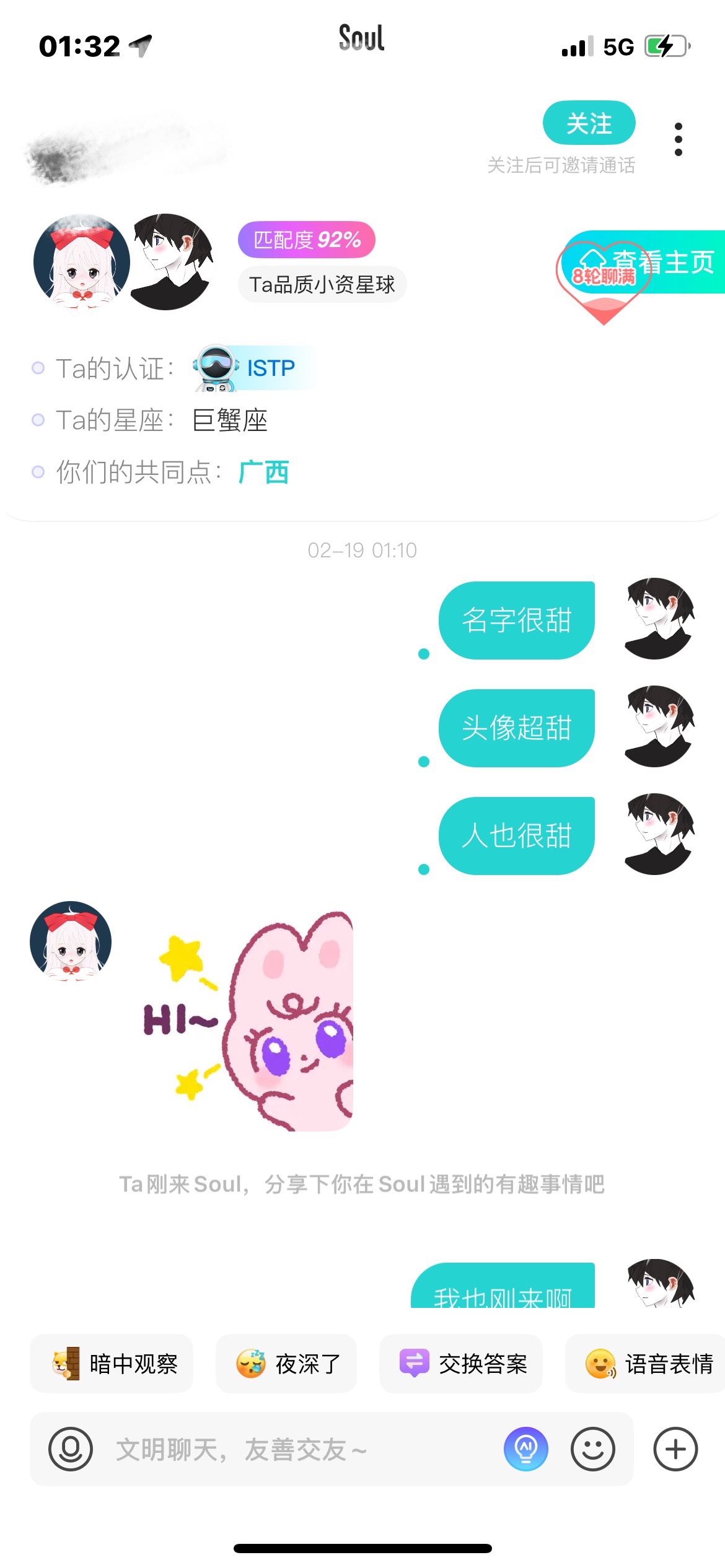
Task: Open the AI lightbulb assistant
Action: coord(526,1449)
